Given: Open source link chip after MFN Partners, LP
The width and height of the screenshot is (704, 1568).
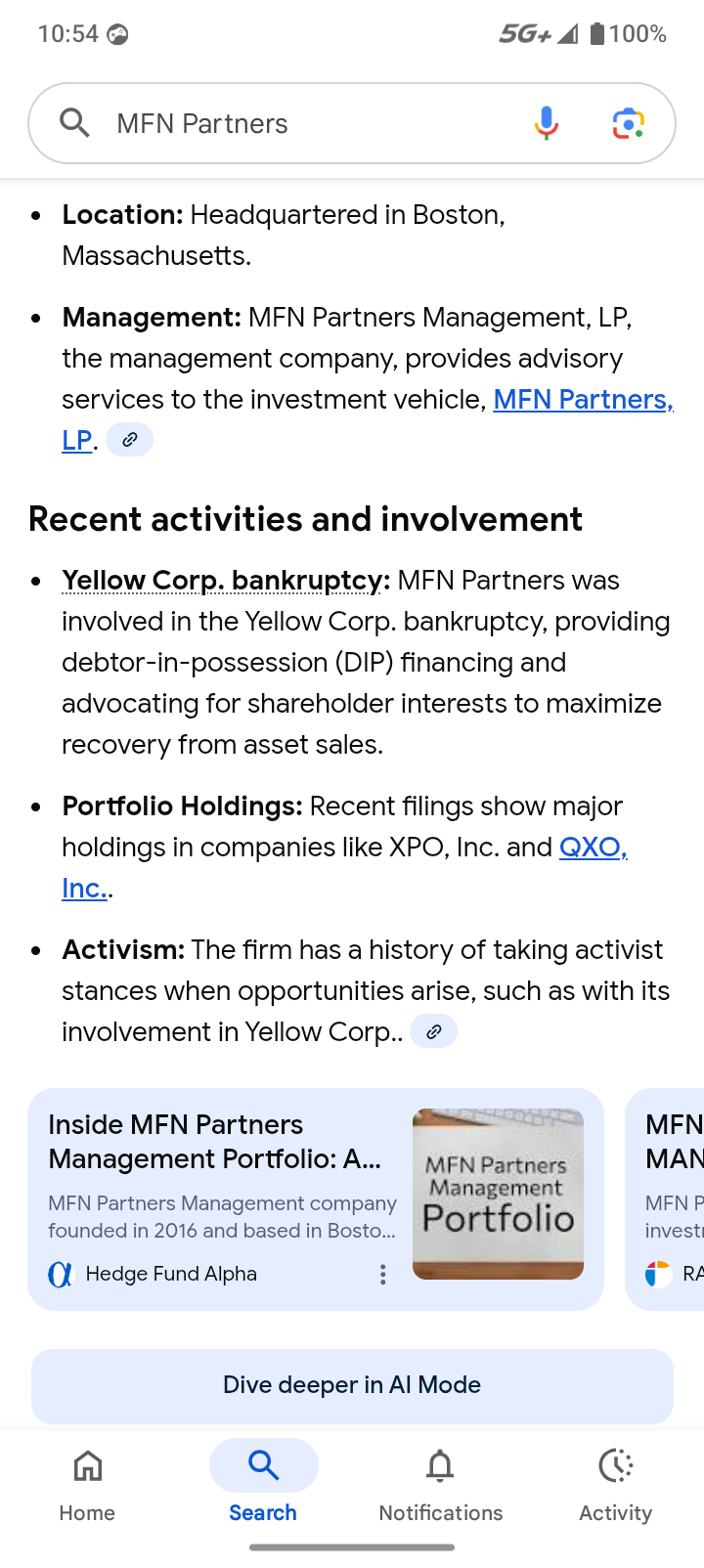Looking at the screenshot, I should [129, 440].
